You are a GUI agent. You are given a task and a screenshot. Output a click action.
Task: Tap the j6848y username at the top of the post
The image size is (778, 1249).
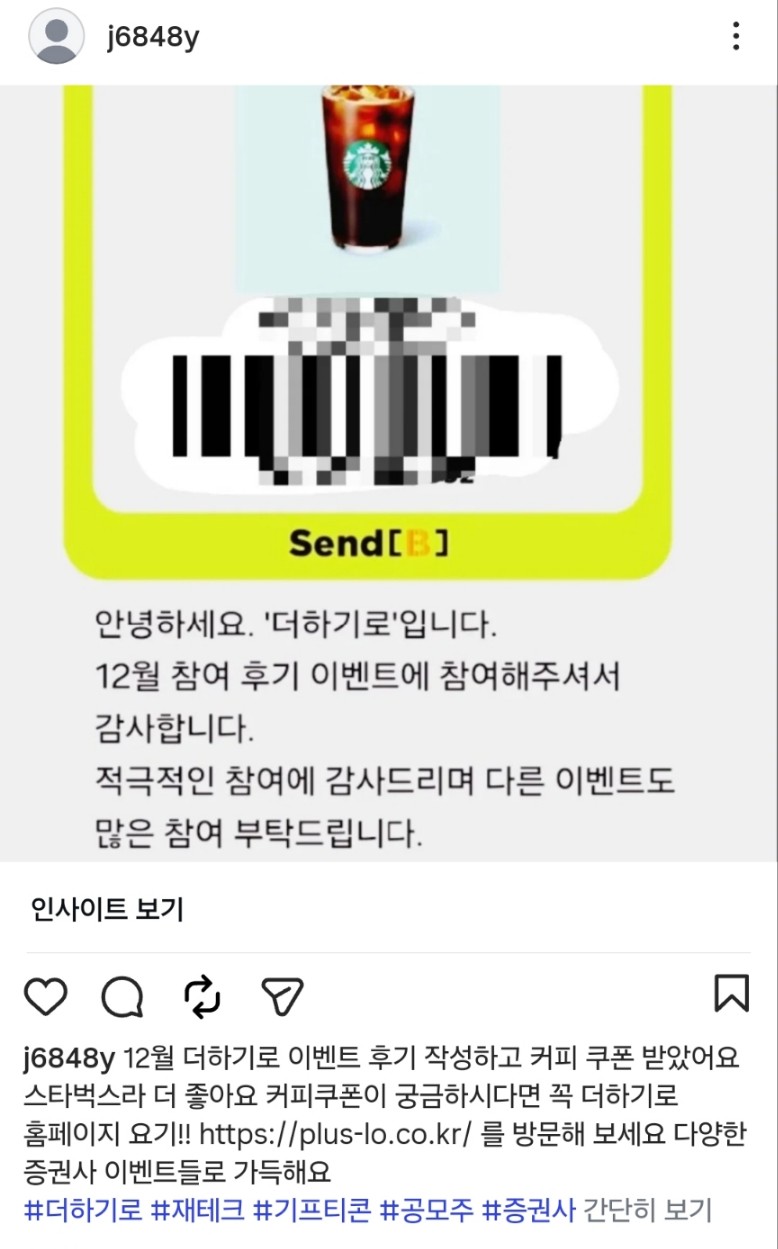153,38
